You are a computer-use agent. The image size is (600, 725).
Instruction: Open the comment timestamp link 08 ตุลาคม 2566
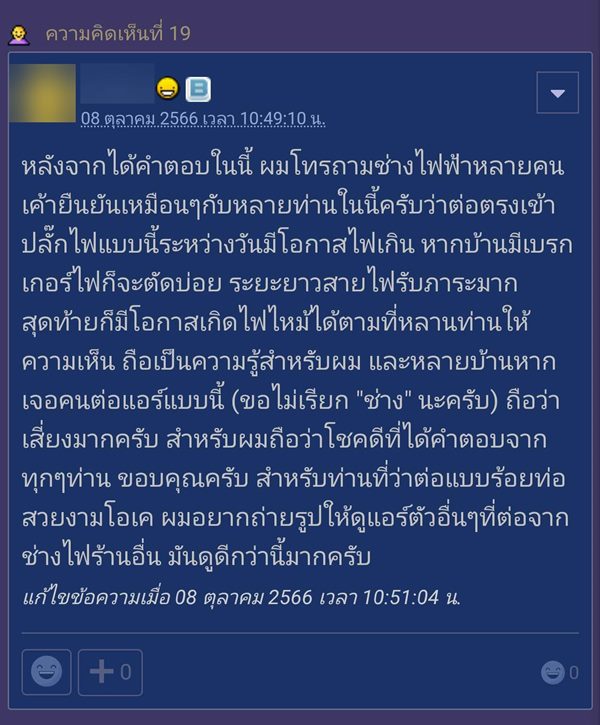[202, 118]
